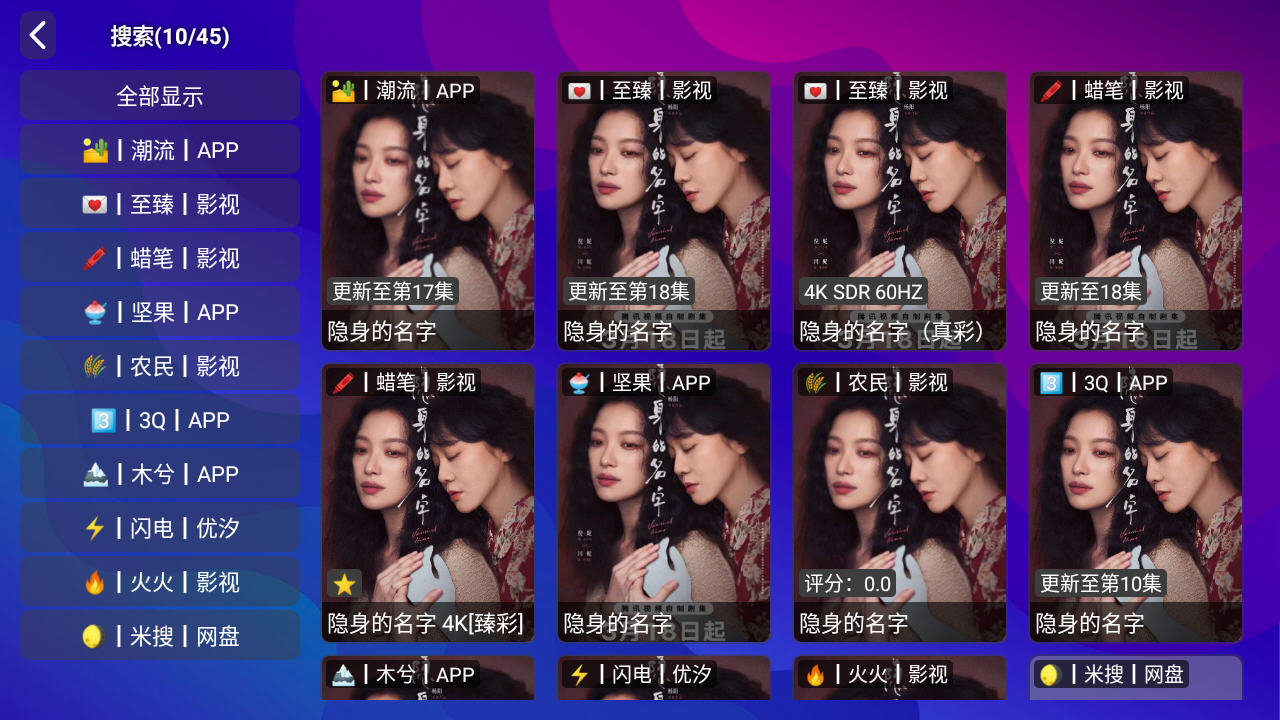The image size is (1280, 720).
Task: Open 木兮 | APP source in sidebar
Action: click(160, 474)
